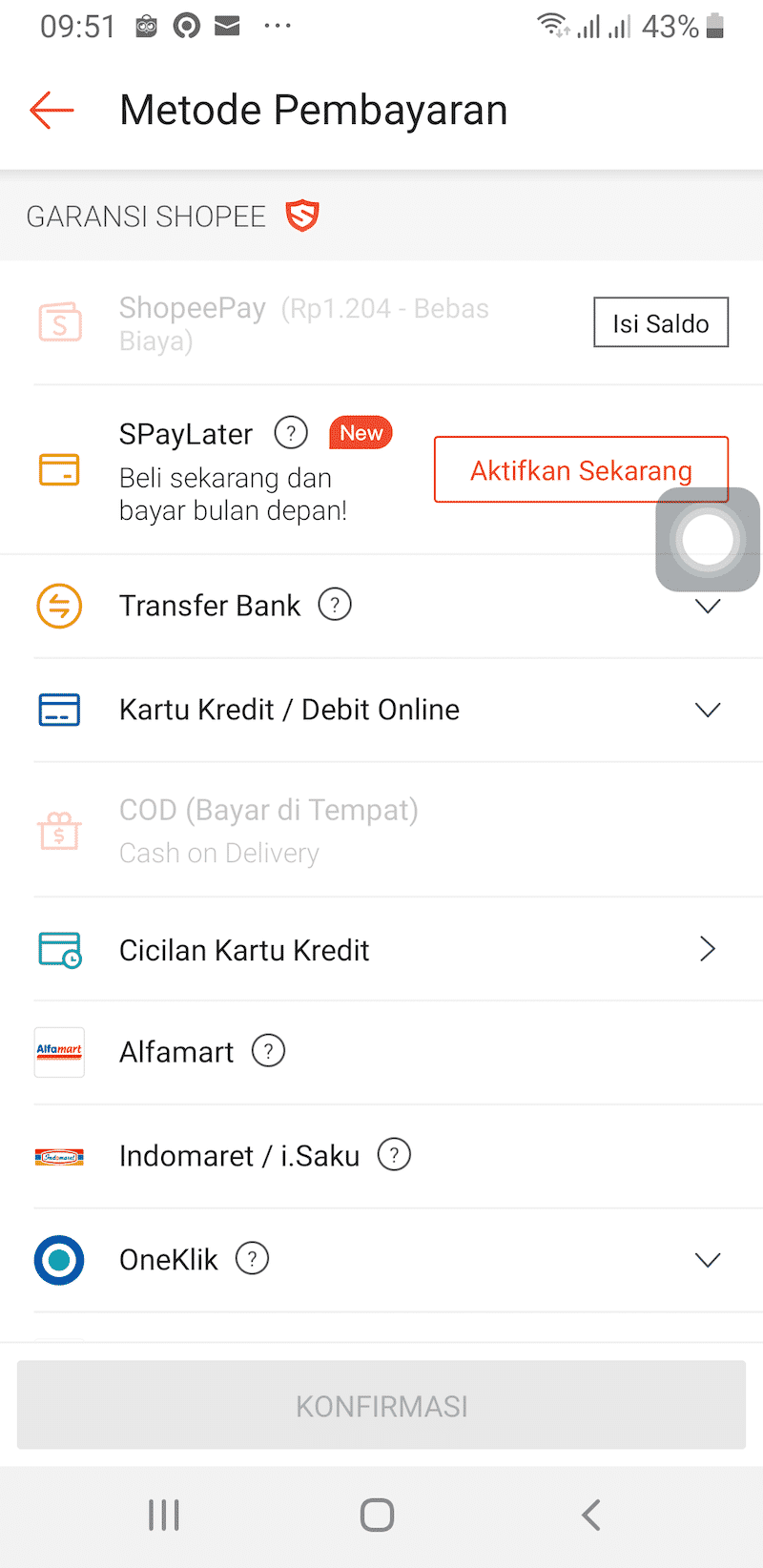This screenshot has height=1568, width=763.
Task: Expand the Transfer Bank options
Action: tap(707, 607)
